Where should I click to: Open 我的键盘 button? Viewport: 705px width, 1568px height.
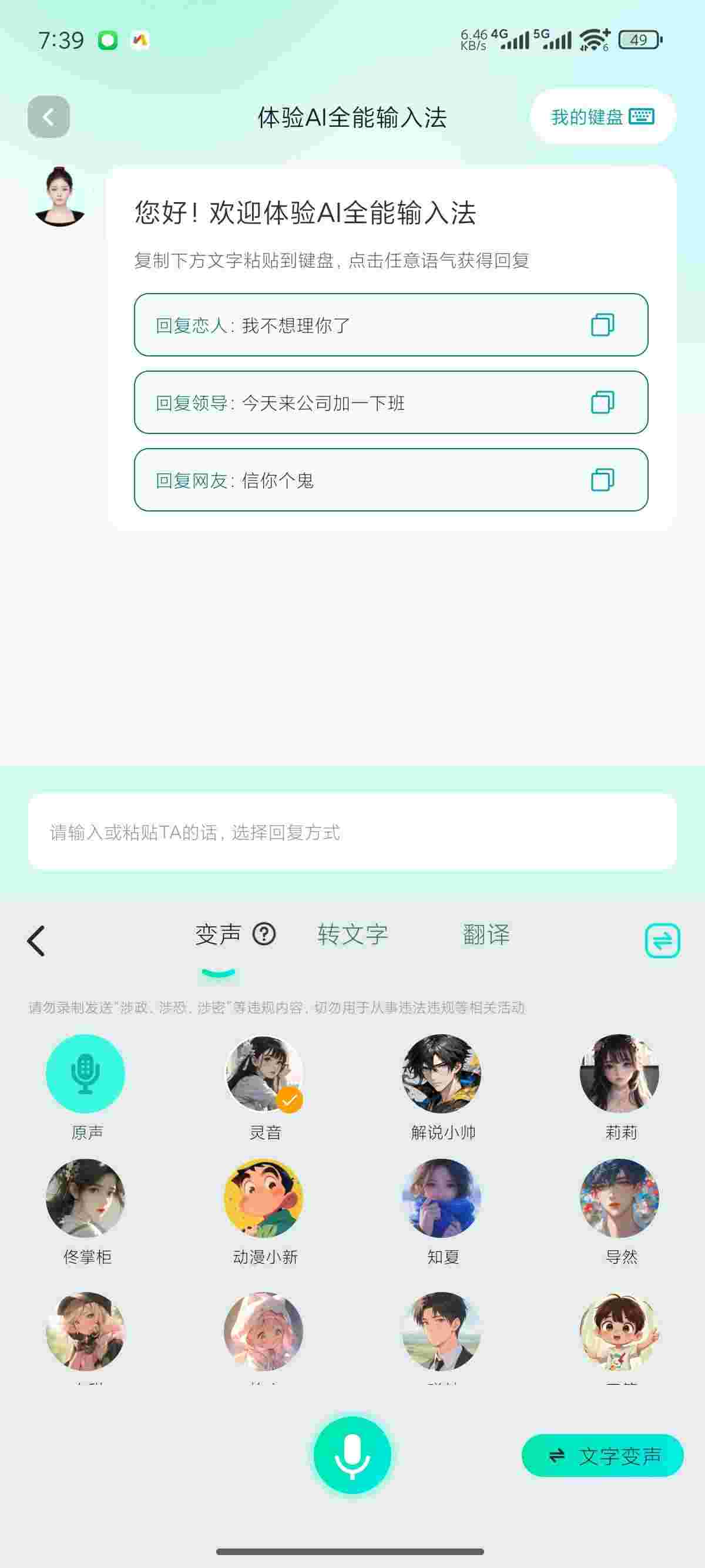click(x=602, y=116)
